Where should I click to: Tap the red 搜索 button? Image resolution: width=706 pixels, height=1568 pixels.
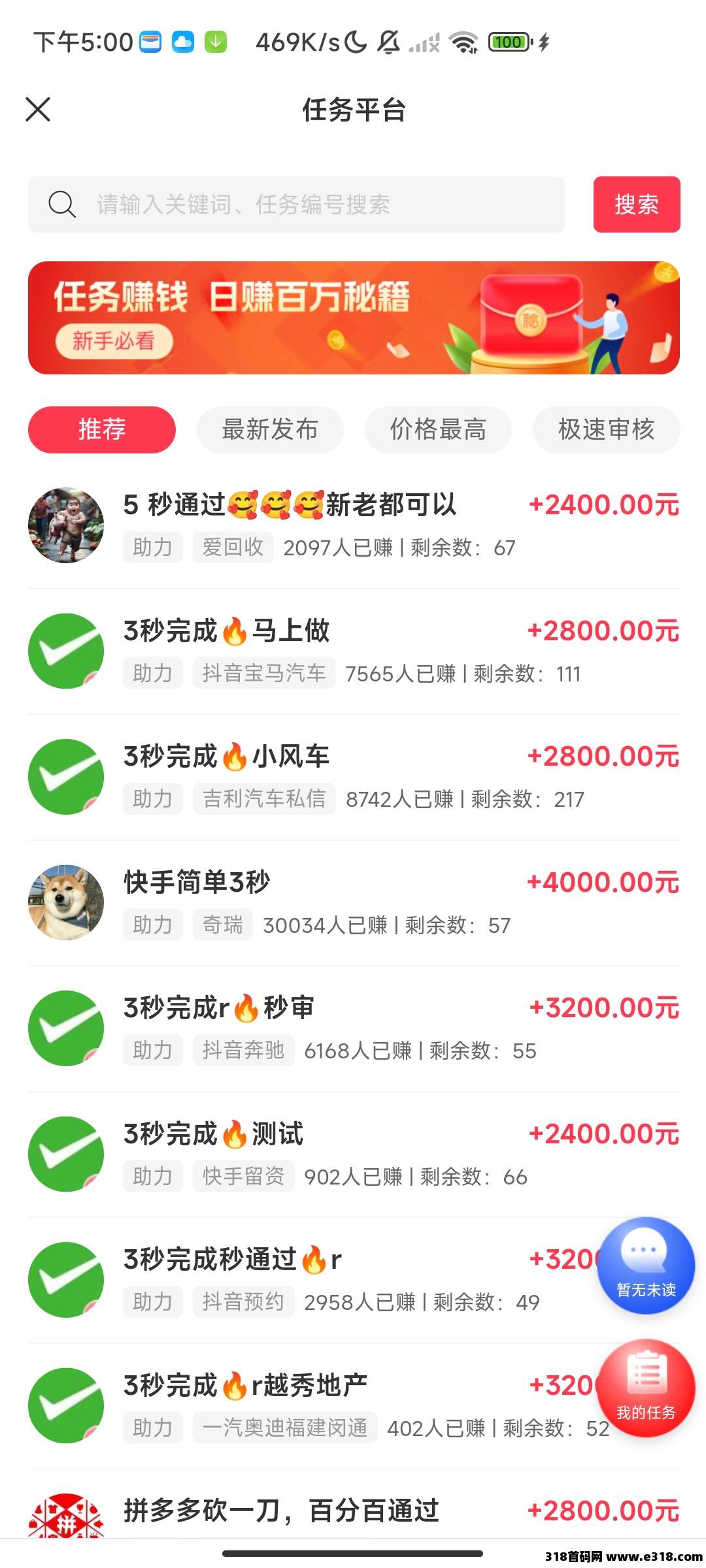click(x=636, y=204)
